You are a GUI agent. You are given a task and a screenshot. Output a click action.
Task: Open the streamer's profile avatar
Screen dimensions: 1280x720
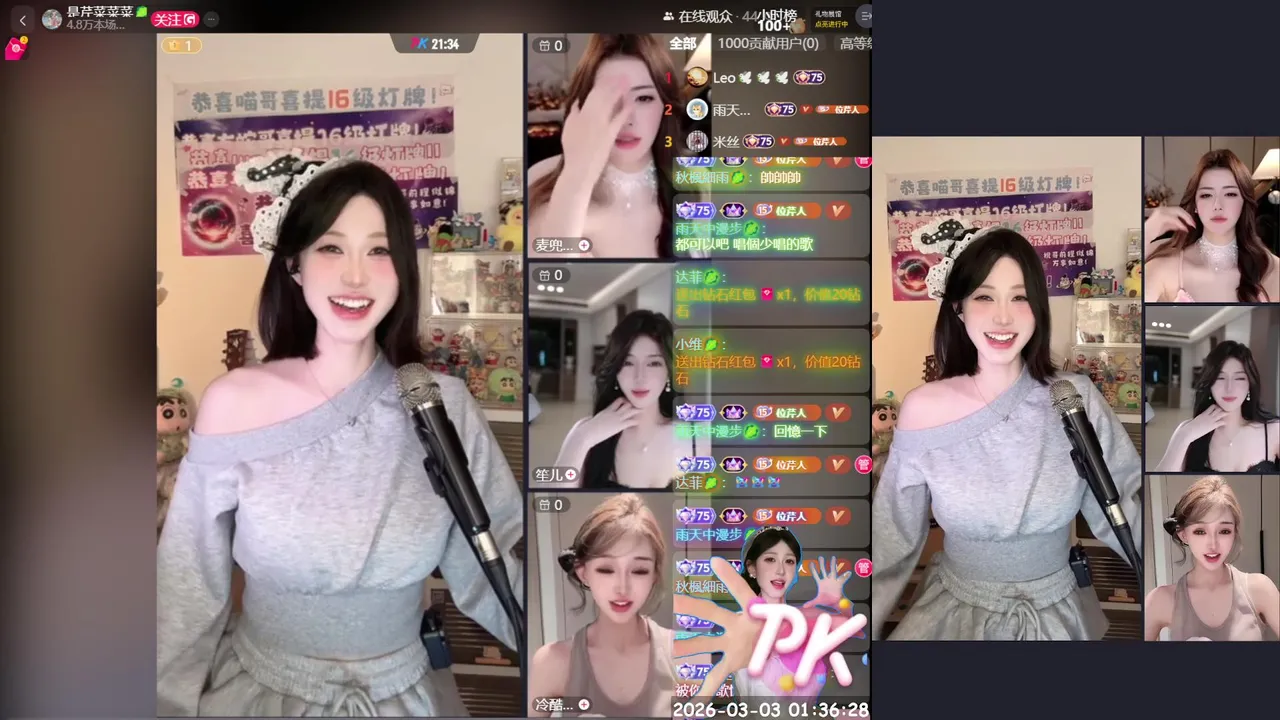coord(52,19)
